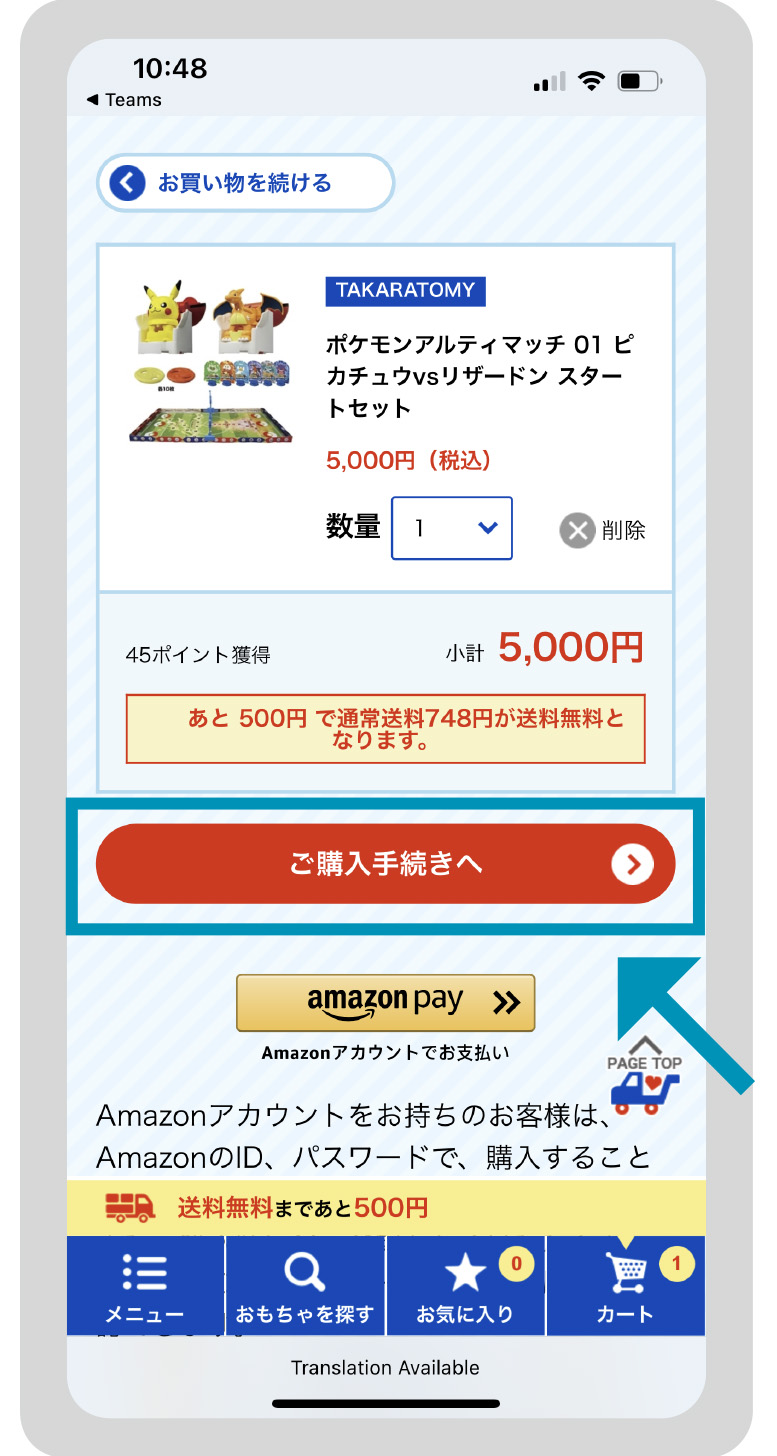Image resolution: width=777 pixels, height=1456 pixels.
Task: Open the カート cart tab
Action: click(x=625, y=1286)
